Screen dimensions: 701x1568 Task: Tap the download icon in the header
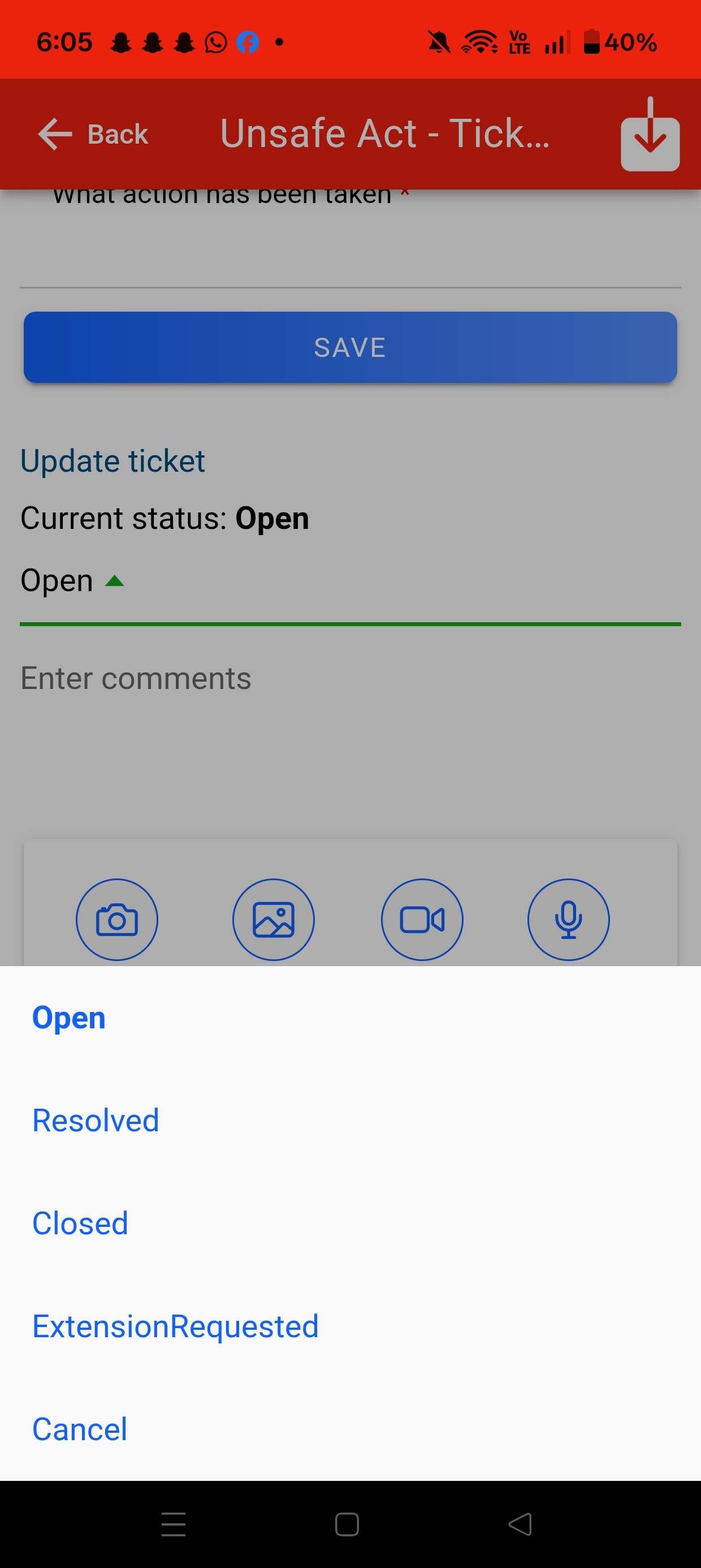coord(650,135)
